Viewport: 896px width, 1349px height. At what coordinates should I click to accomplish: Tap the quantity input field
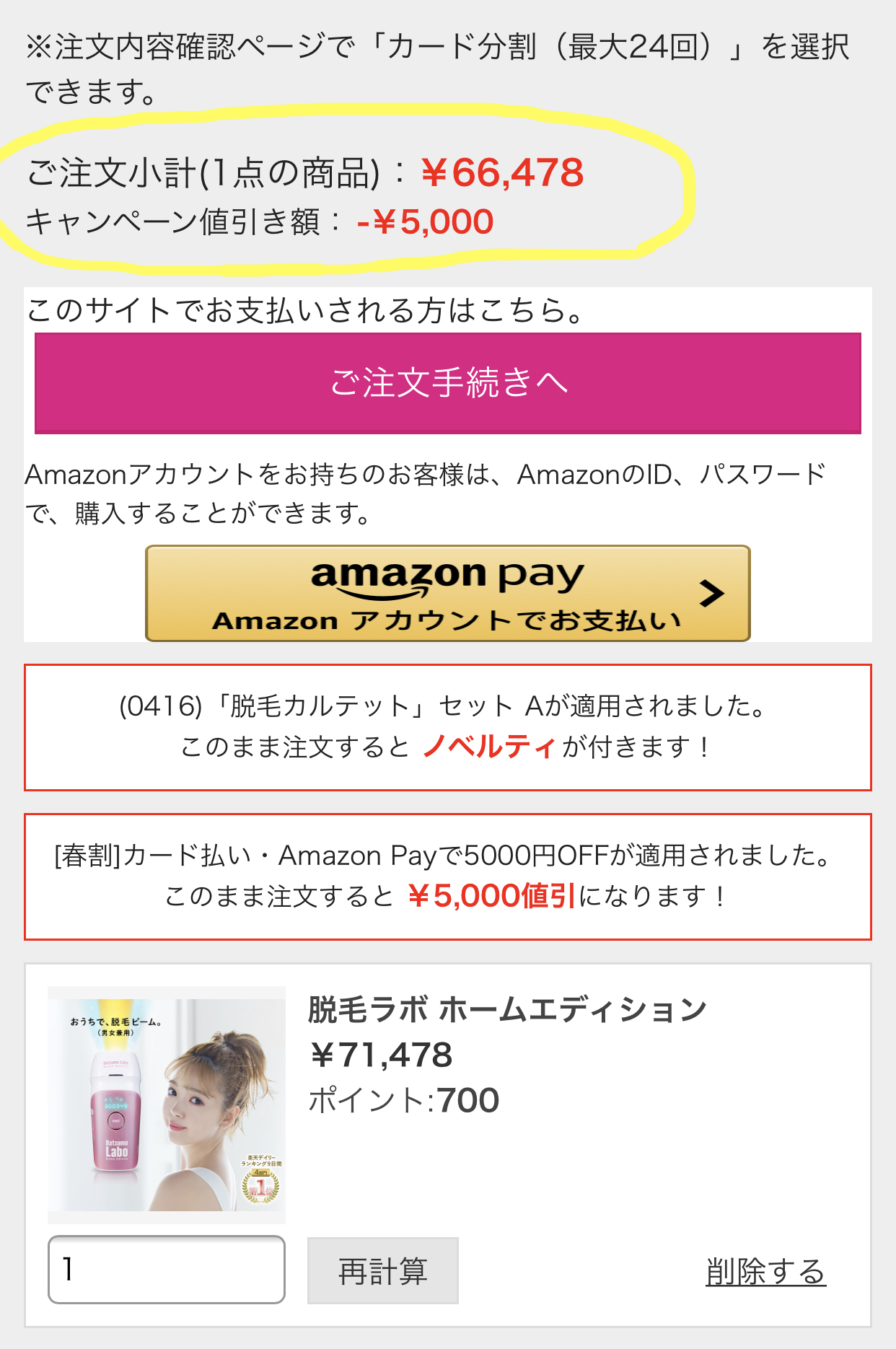(x=167, y=1270)
